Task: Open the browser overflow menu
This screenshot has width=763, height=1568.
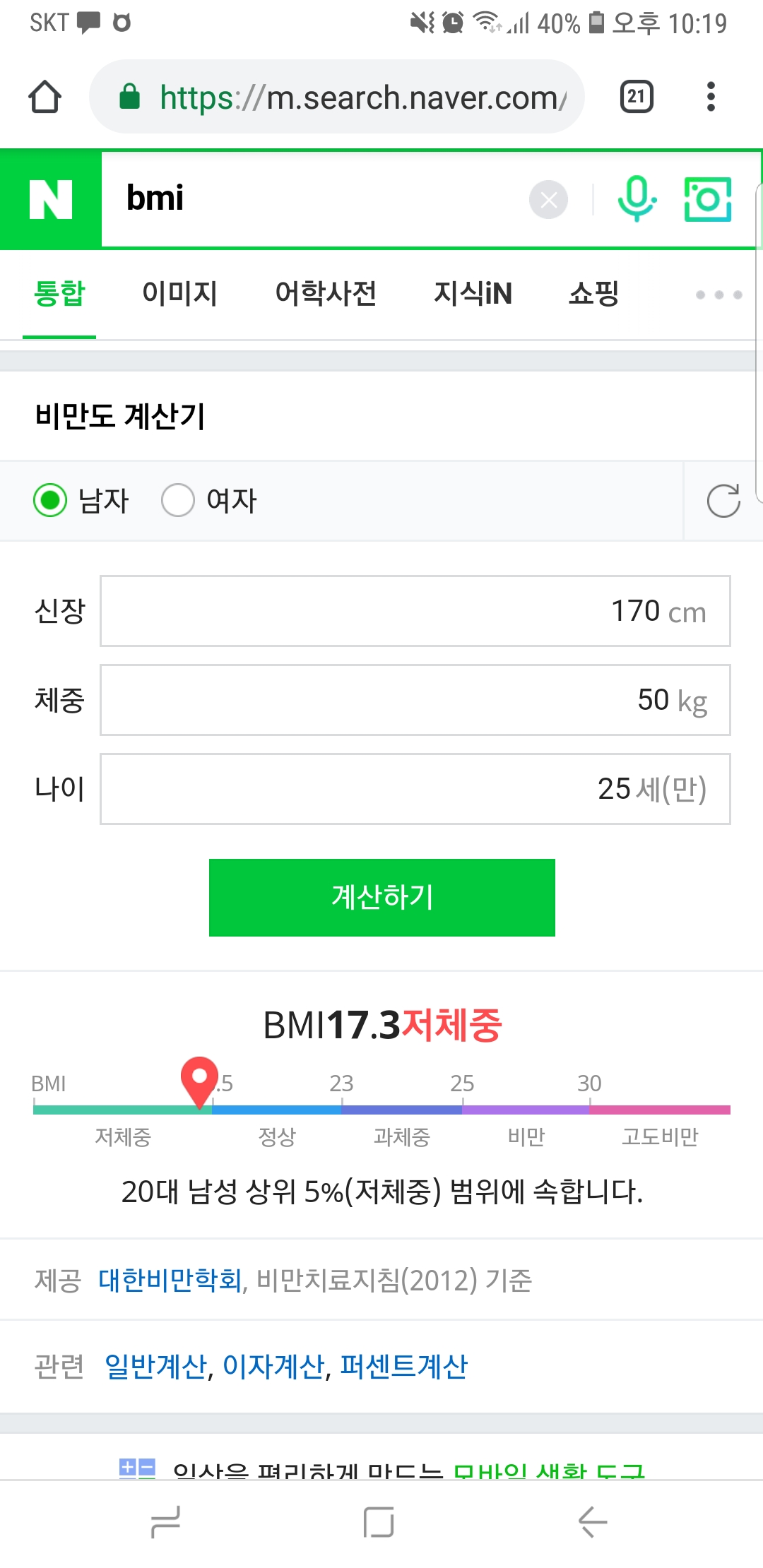Action: point(711,97)
